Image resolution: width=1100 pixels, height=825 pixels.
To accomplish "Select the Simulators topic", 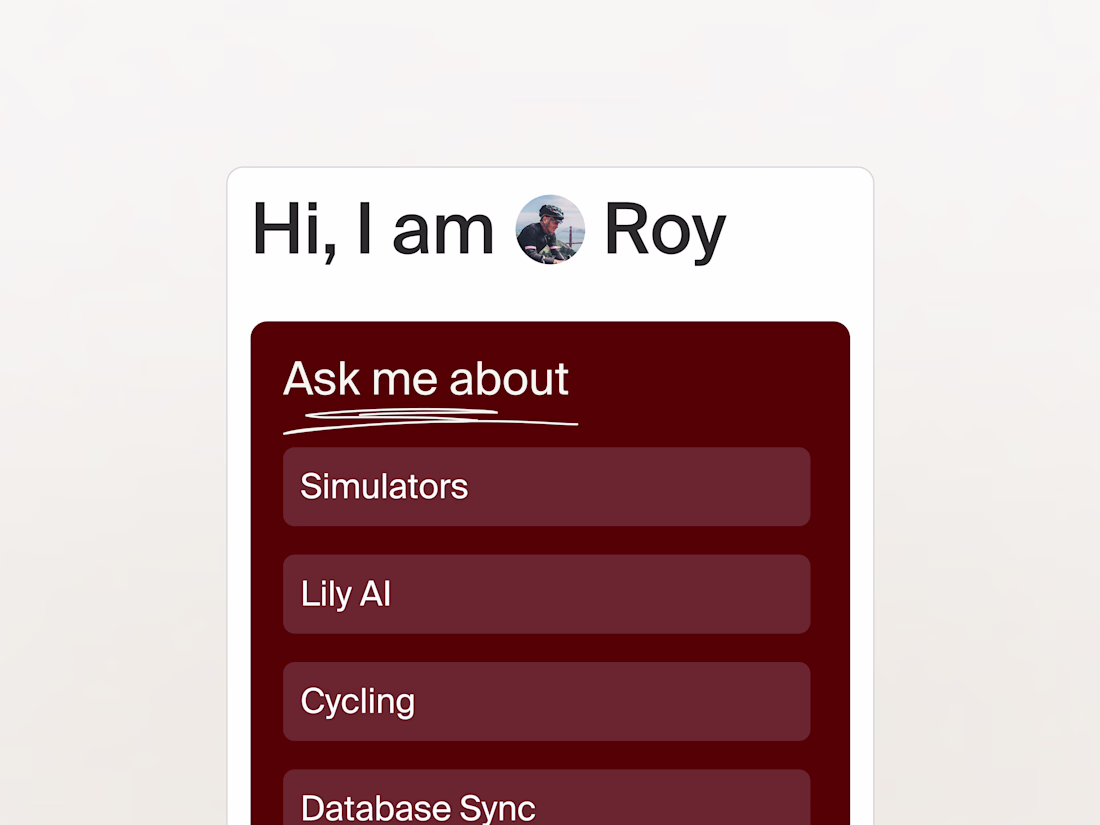I will (x=546, y=487).
